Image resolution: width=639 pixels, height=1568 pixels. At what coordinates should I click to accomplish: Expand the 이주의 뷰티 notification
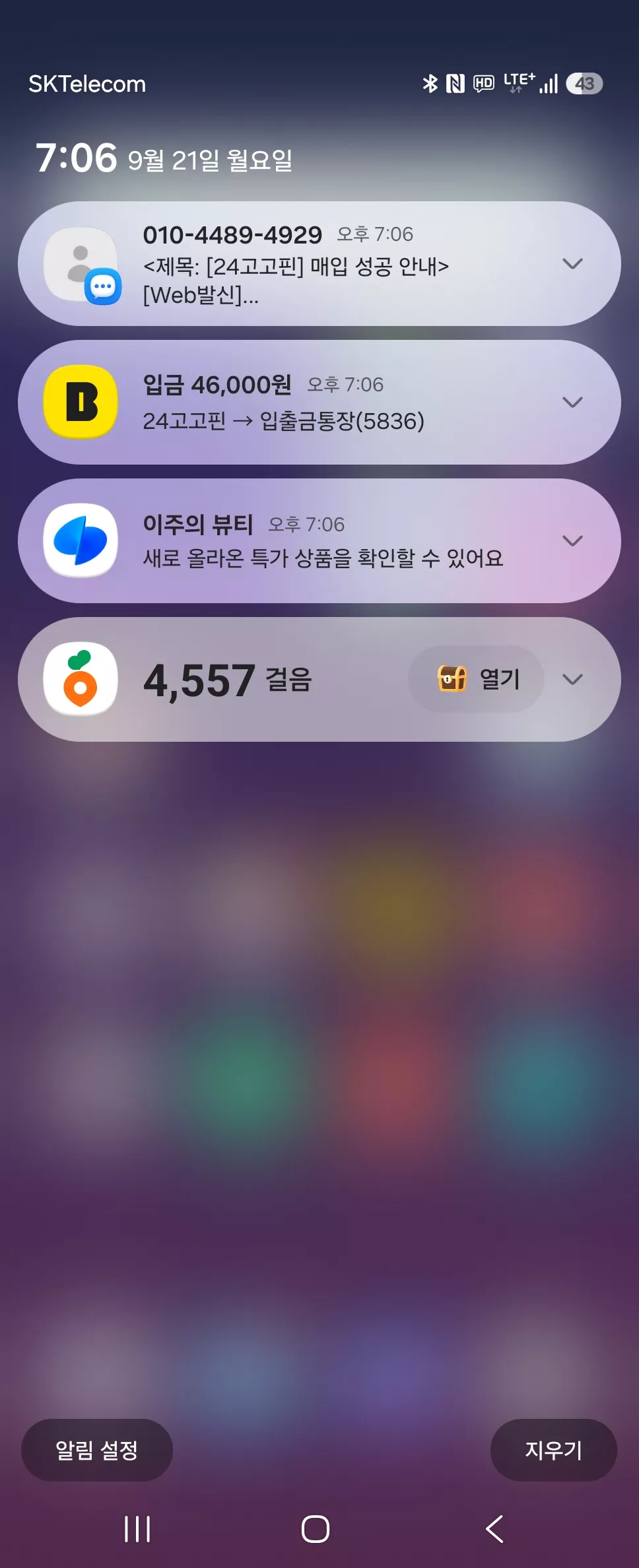point(572,541)
